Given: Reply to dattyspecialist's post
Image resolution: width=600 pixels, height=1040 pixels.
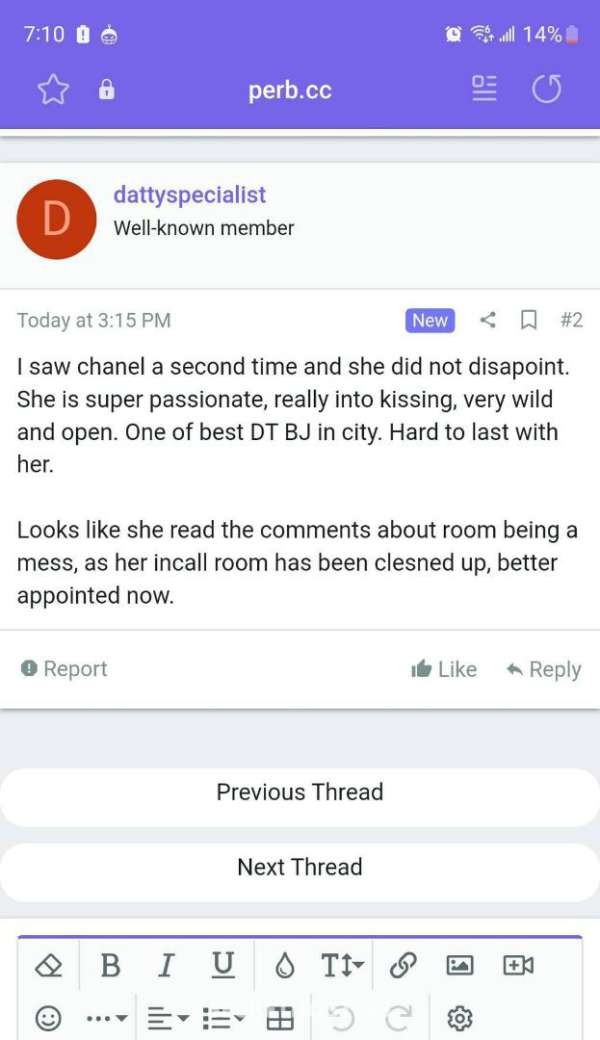Looking at the screenshot, I should click(x=544, y=669).
